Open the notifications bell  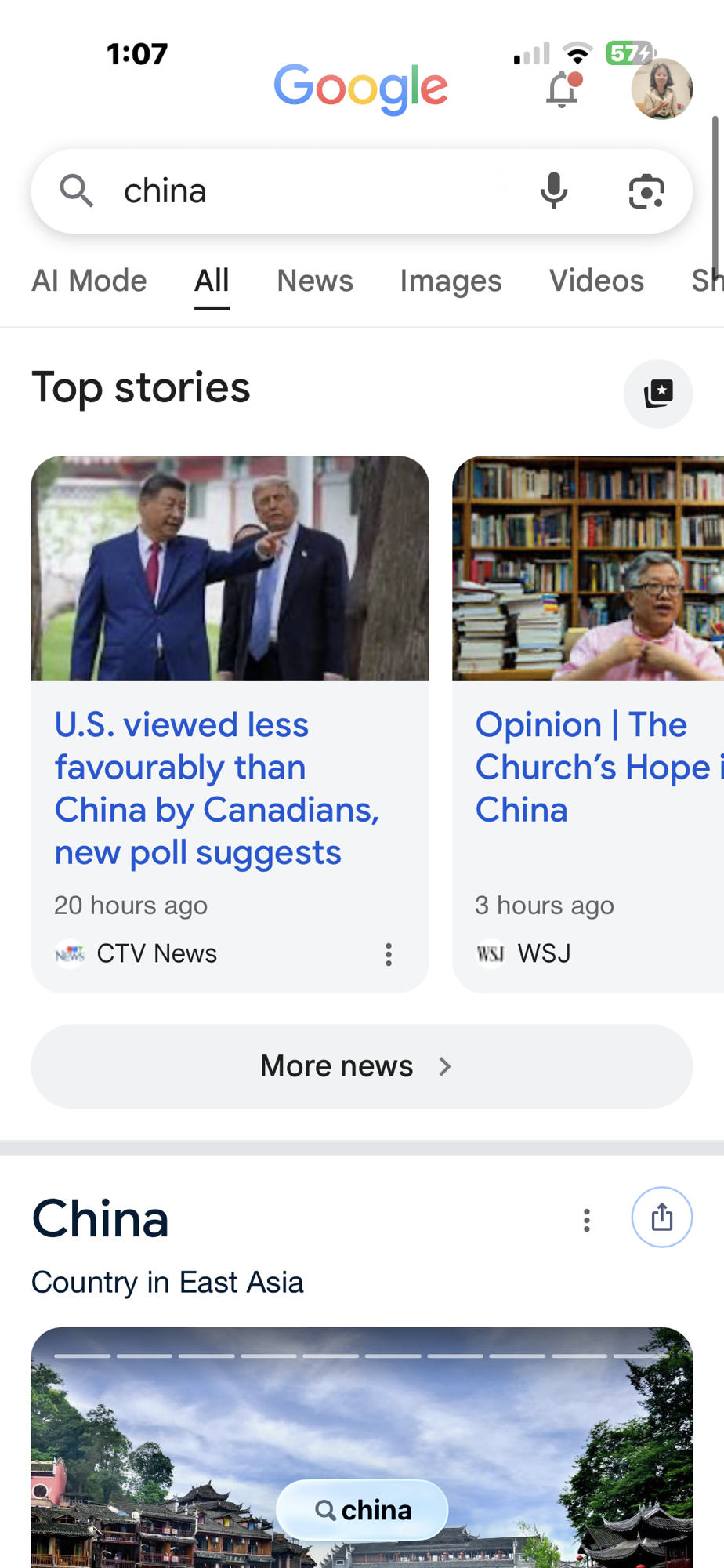[x=563, y=89]
